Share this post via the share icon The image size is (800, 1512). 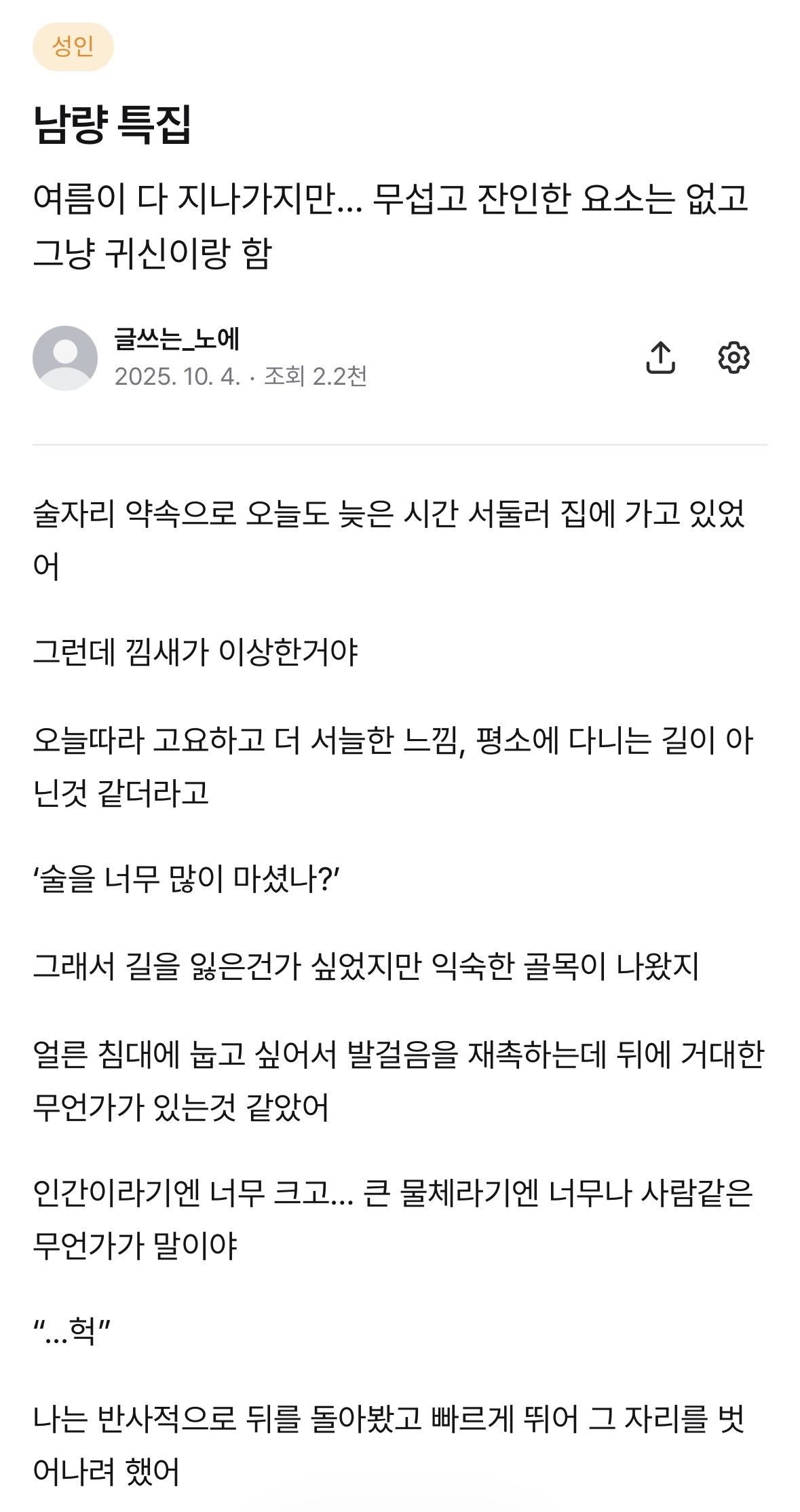pos(660,358)
